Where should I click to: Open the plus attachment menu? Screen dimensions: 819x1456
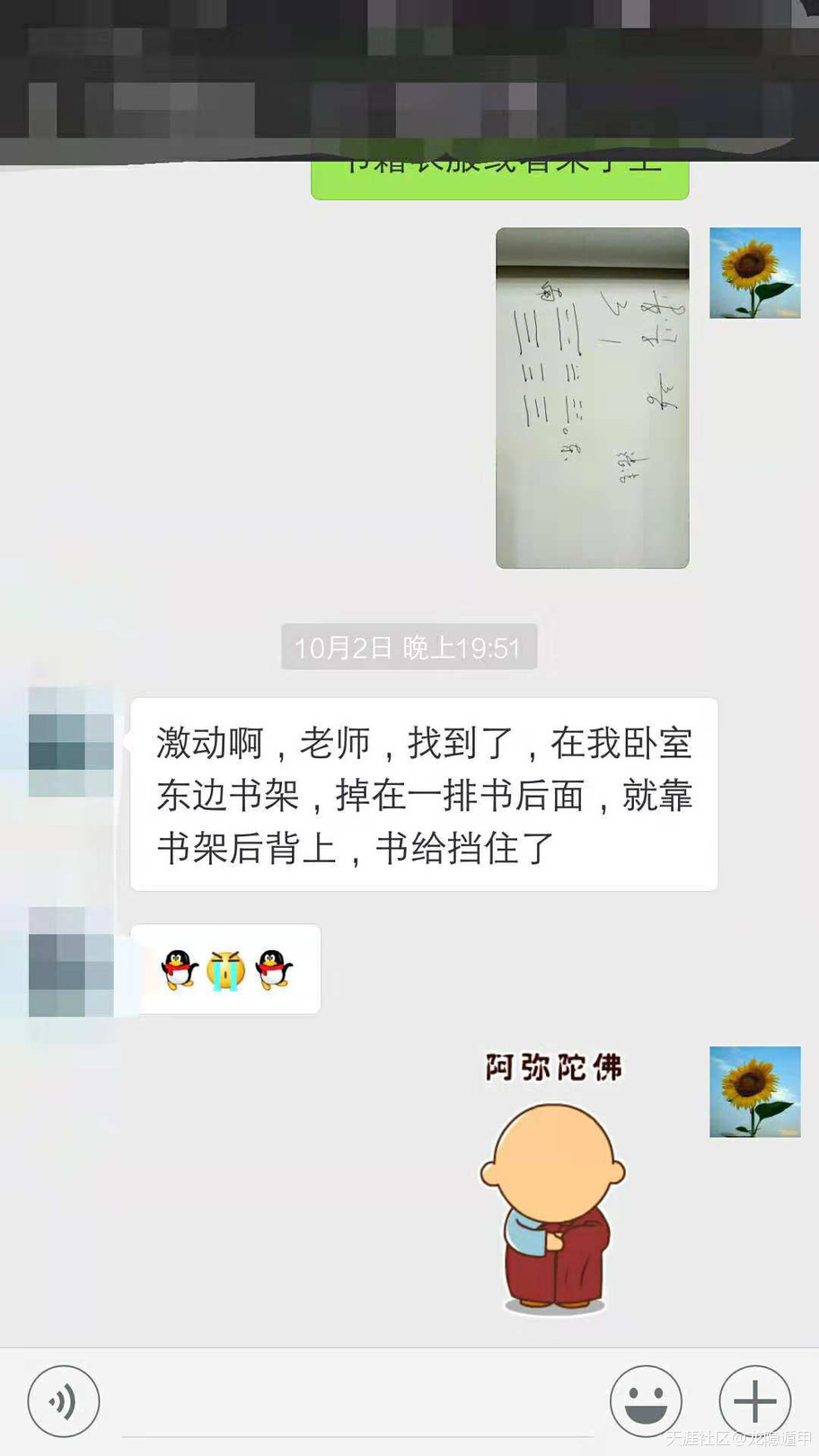[x=754, y=1400]
